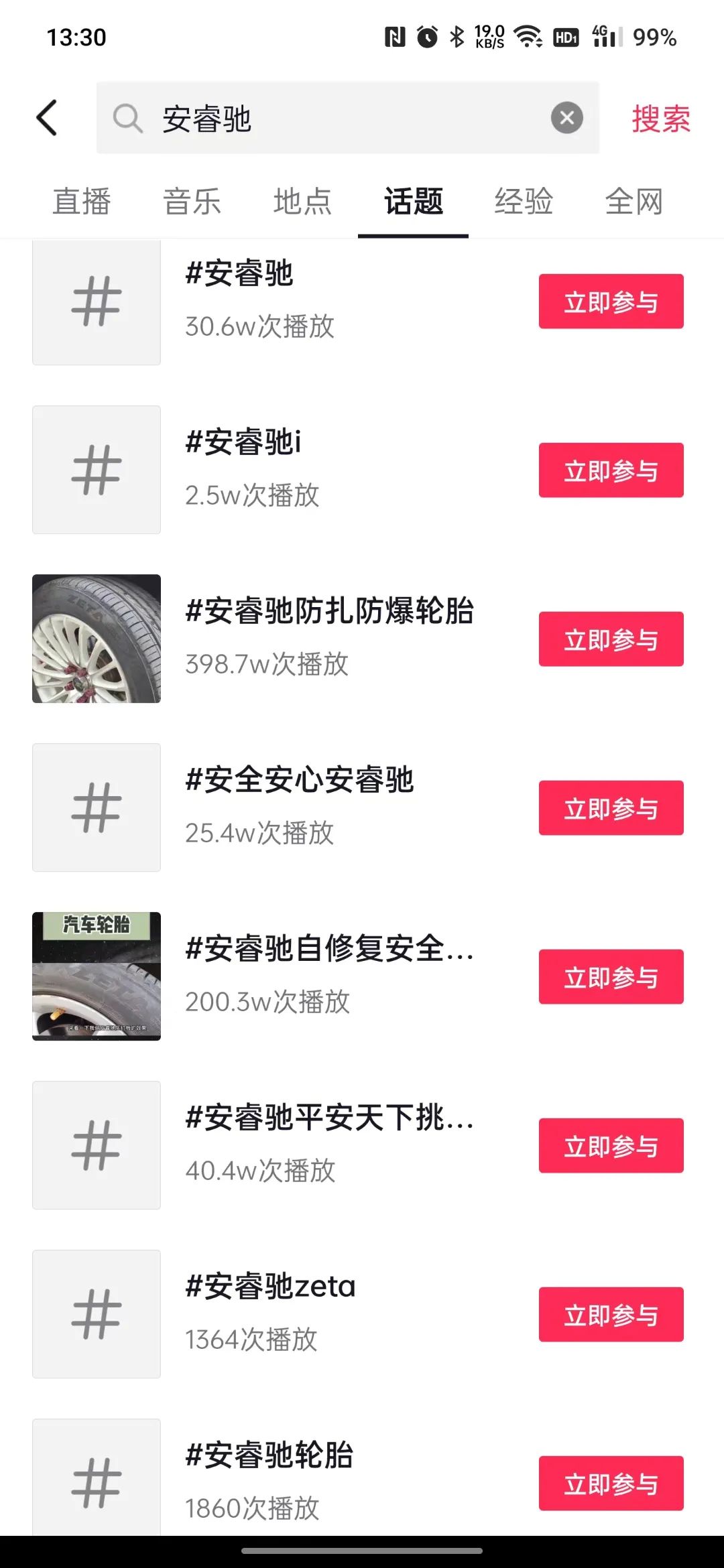Switch to the 经验 tab
Viewport: 724px width, 1568px height.
524,202
